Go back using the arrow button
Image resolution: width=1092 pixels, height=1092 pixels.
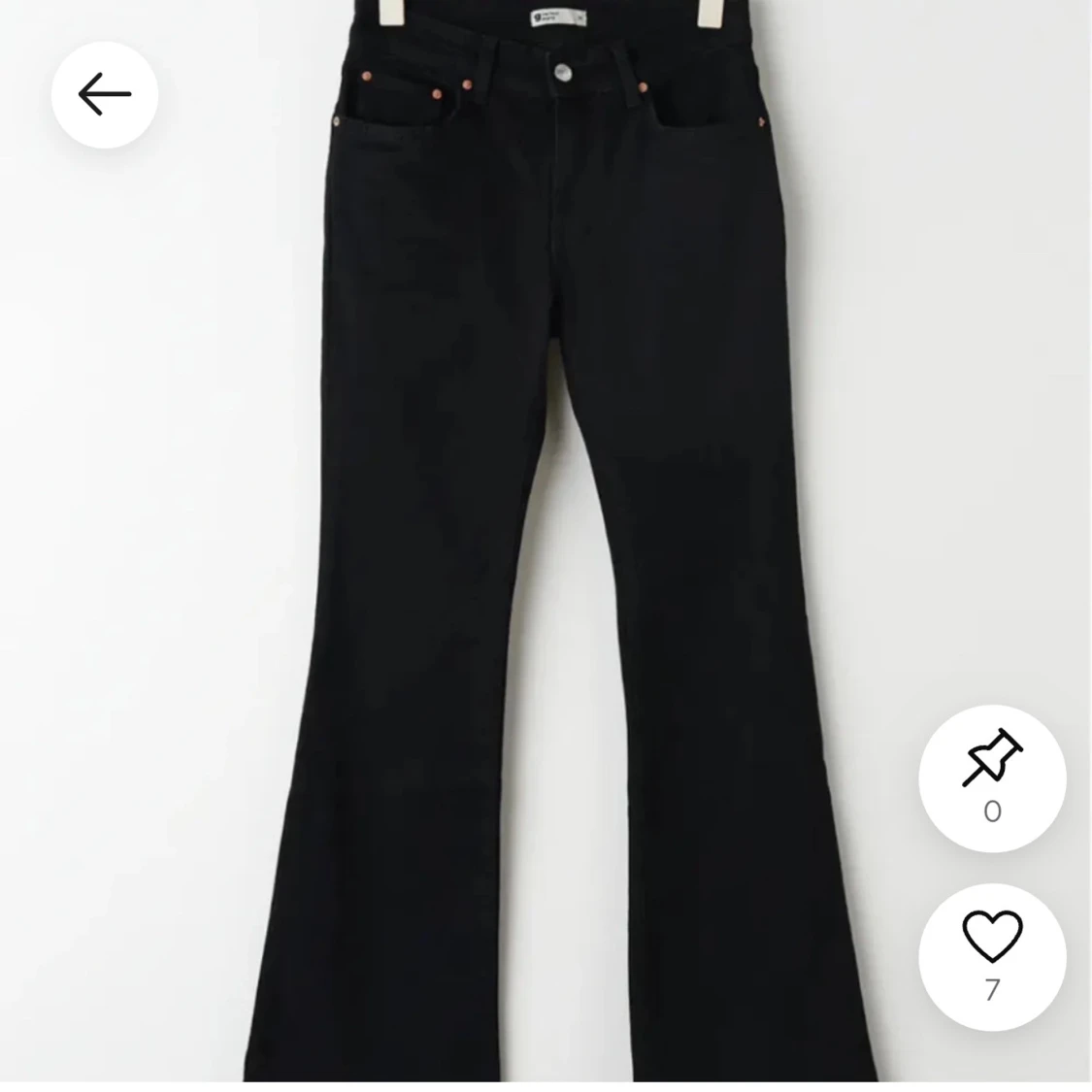105,95
